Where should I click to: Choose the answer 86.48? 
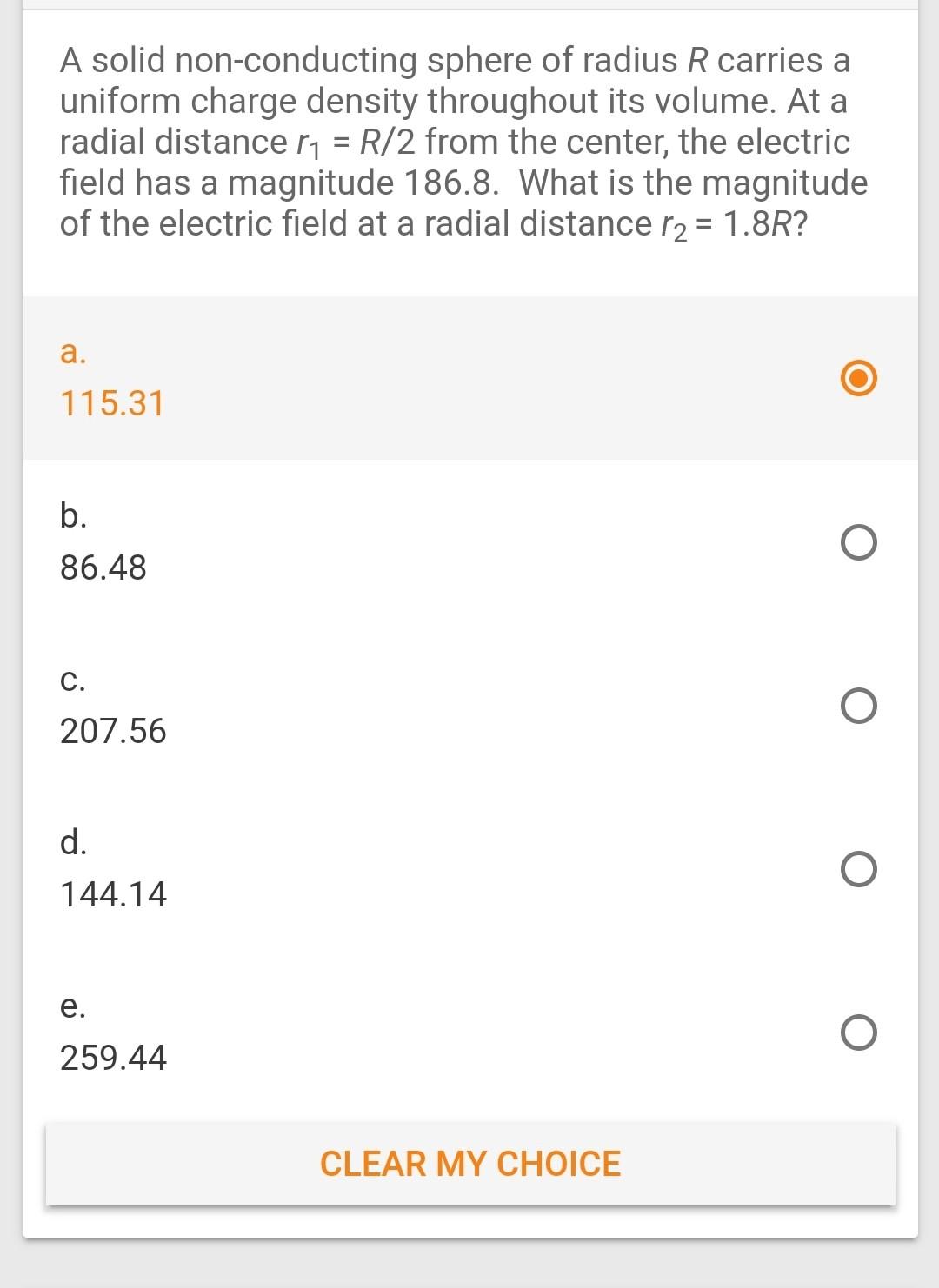(104, 568)
